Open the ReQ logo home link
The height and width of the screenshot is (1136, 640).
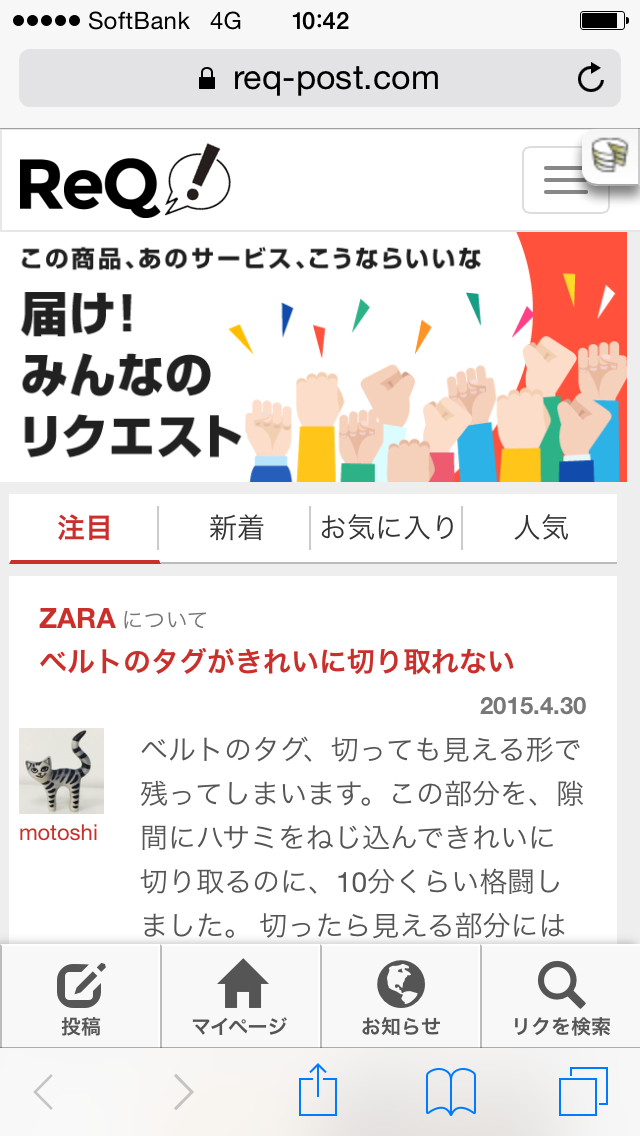[124, 182]
